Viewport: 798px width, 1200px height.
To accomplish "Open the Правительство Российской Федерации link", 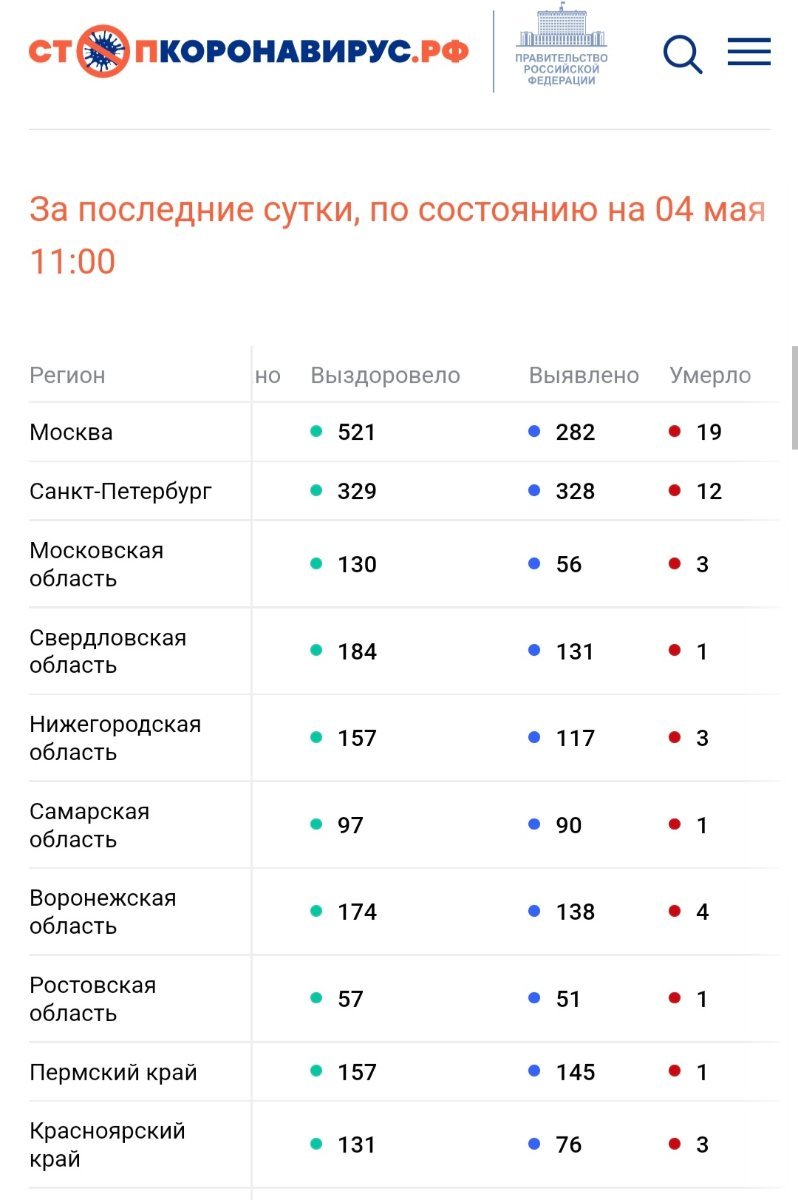I will (561, 49).
